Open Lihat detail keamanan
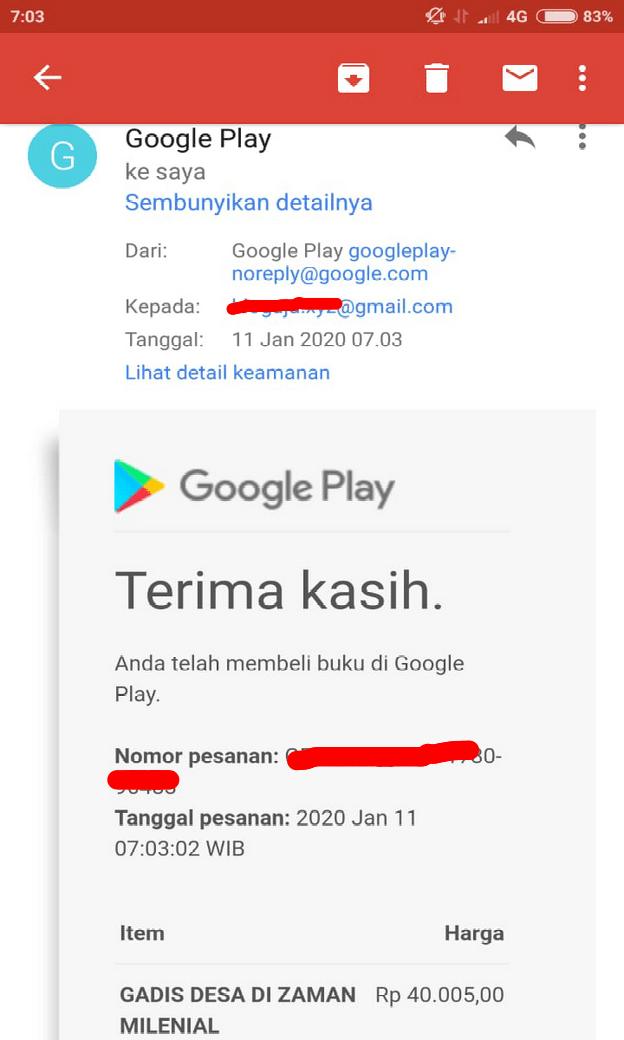624x1040 pixels. pos(227,373)
